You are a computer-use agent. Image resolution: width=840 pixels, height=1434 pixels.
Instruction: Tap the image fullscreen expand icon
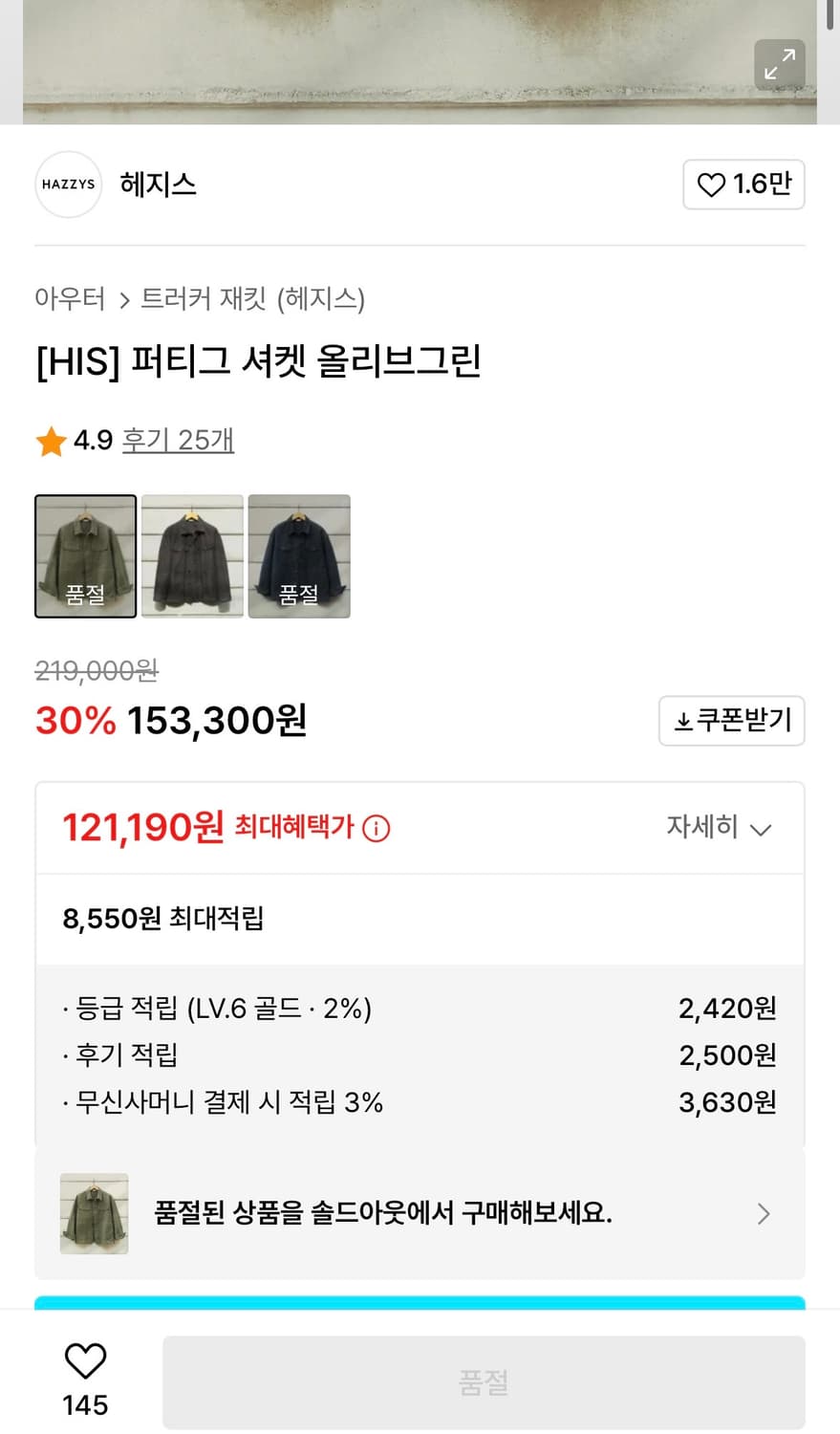(781, 63)
